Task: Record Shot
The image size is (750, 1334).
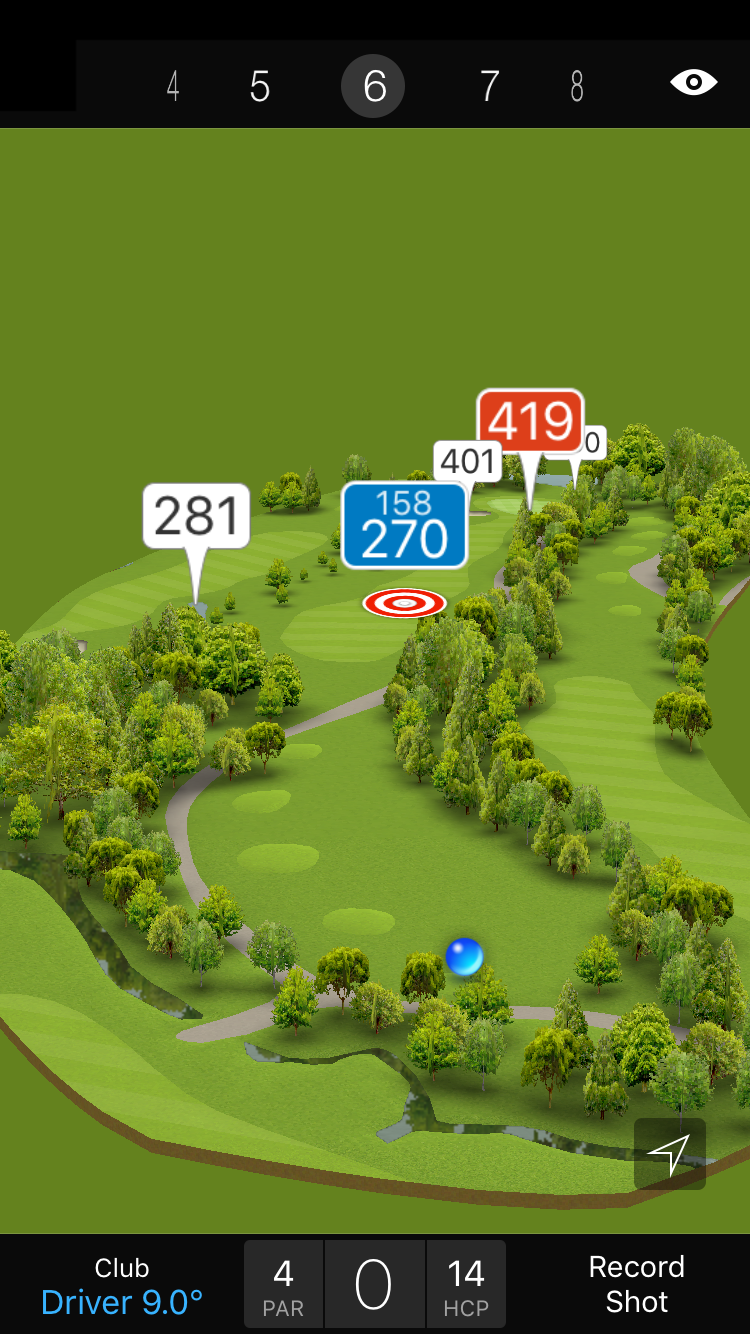Action: click(636, 1284)
